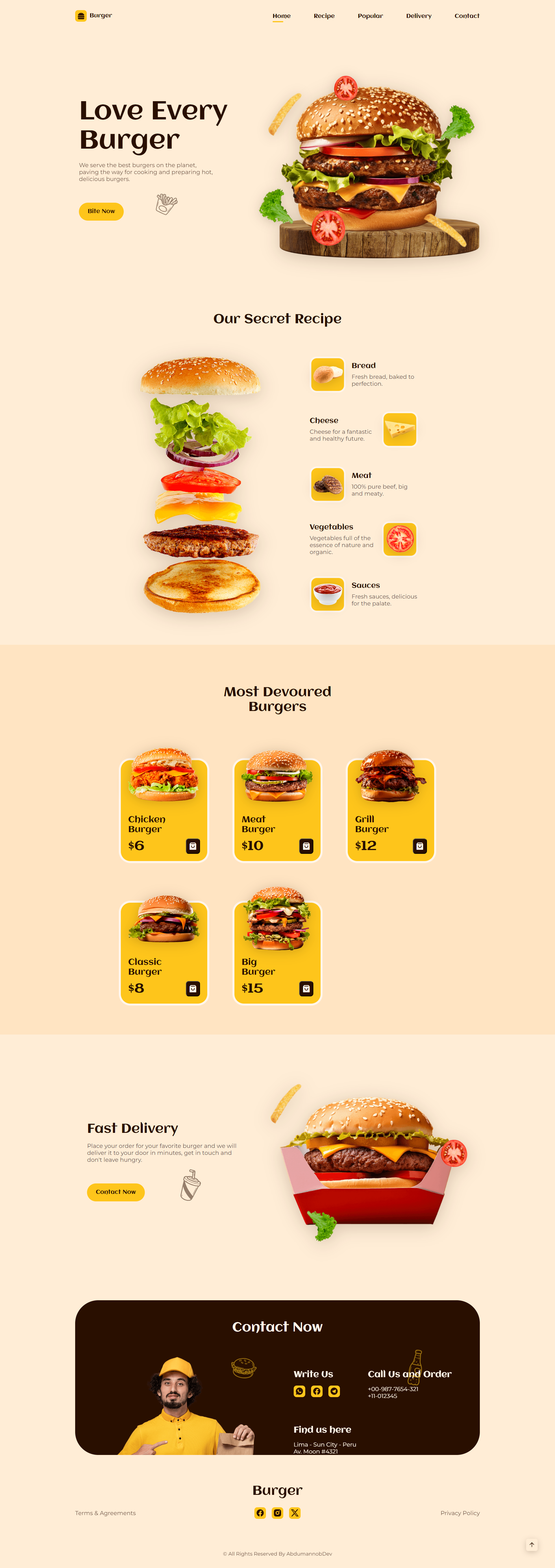The height and width of the screenshot is (1568, 555).
Task: Open the Popular nav link
Action: click(370, 16)
